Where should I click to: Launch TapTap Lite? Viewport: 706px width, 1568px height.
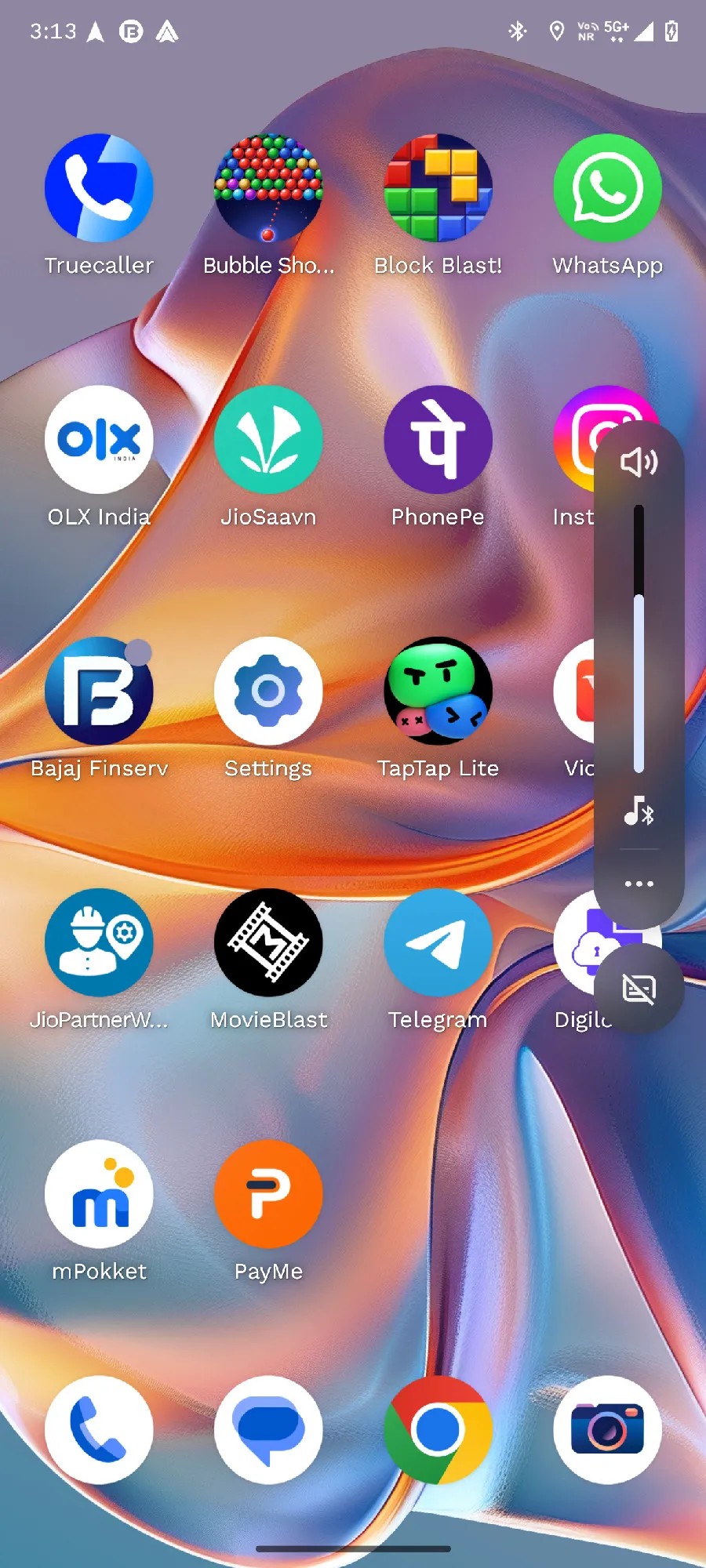pyautogui.click(x=438, y=691)
